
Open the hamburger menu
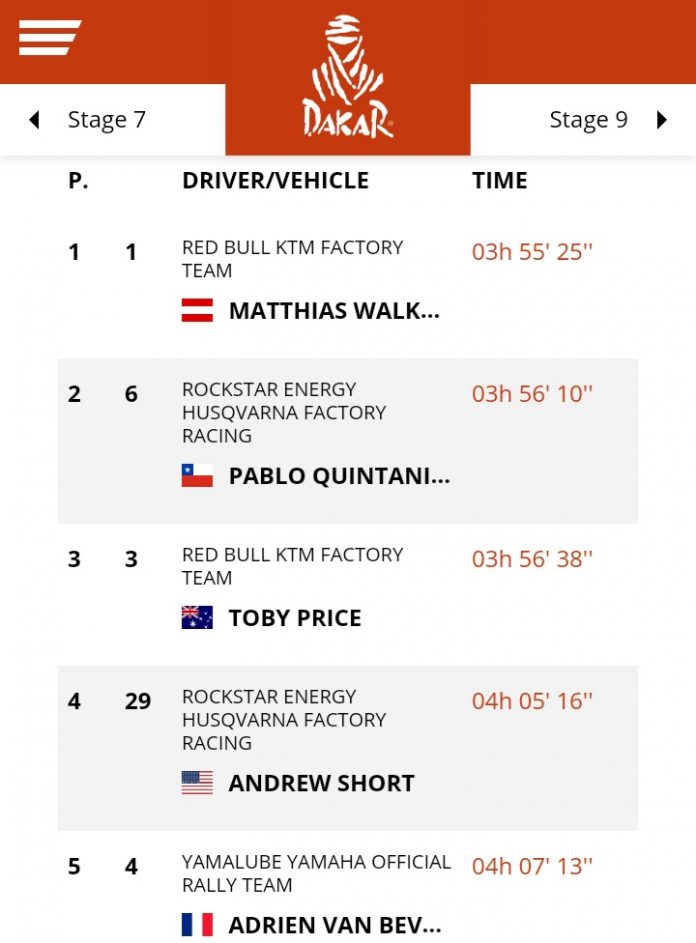point(49,38)
